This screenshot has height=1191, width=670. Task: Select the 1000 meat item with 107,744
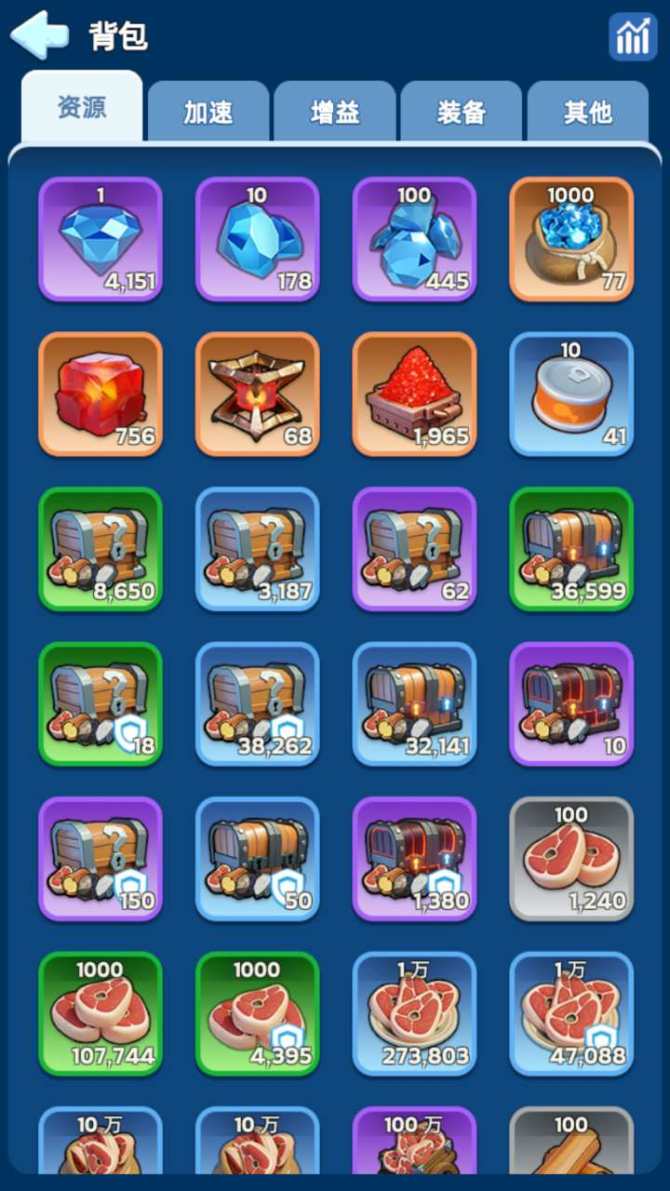(100, 1012)
